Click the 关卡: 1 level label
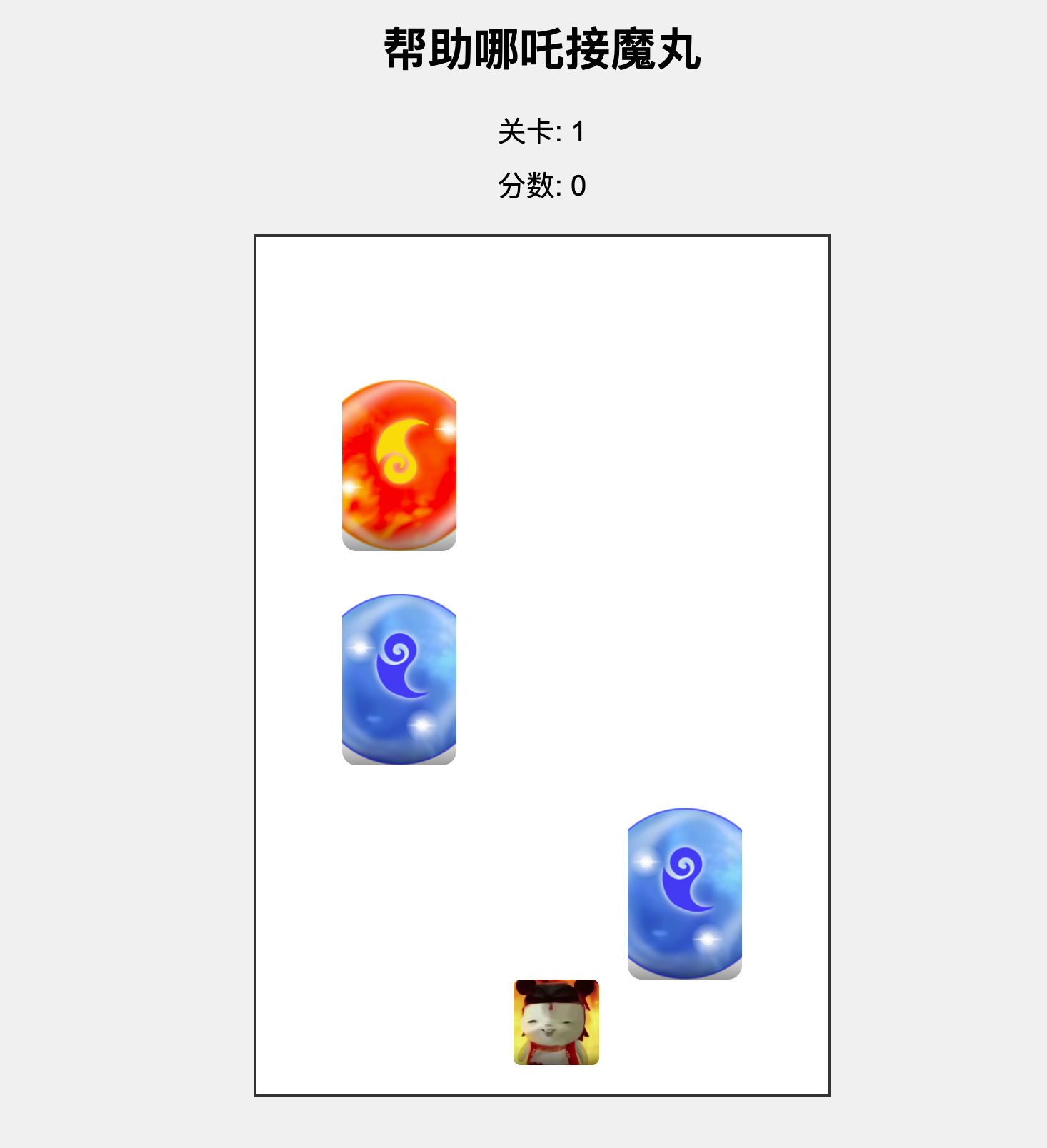 543,131
